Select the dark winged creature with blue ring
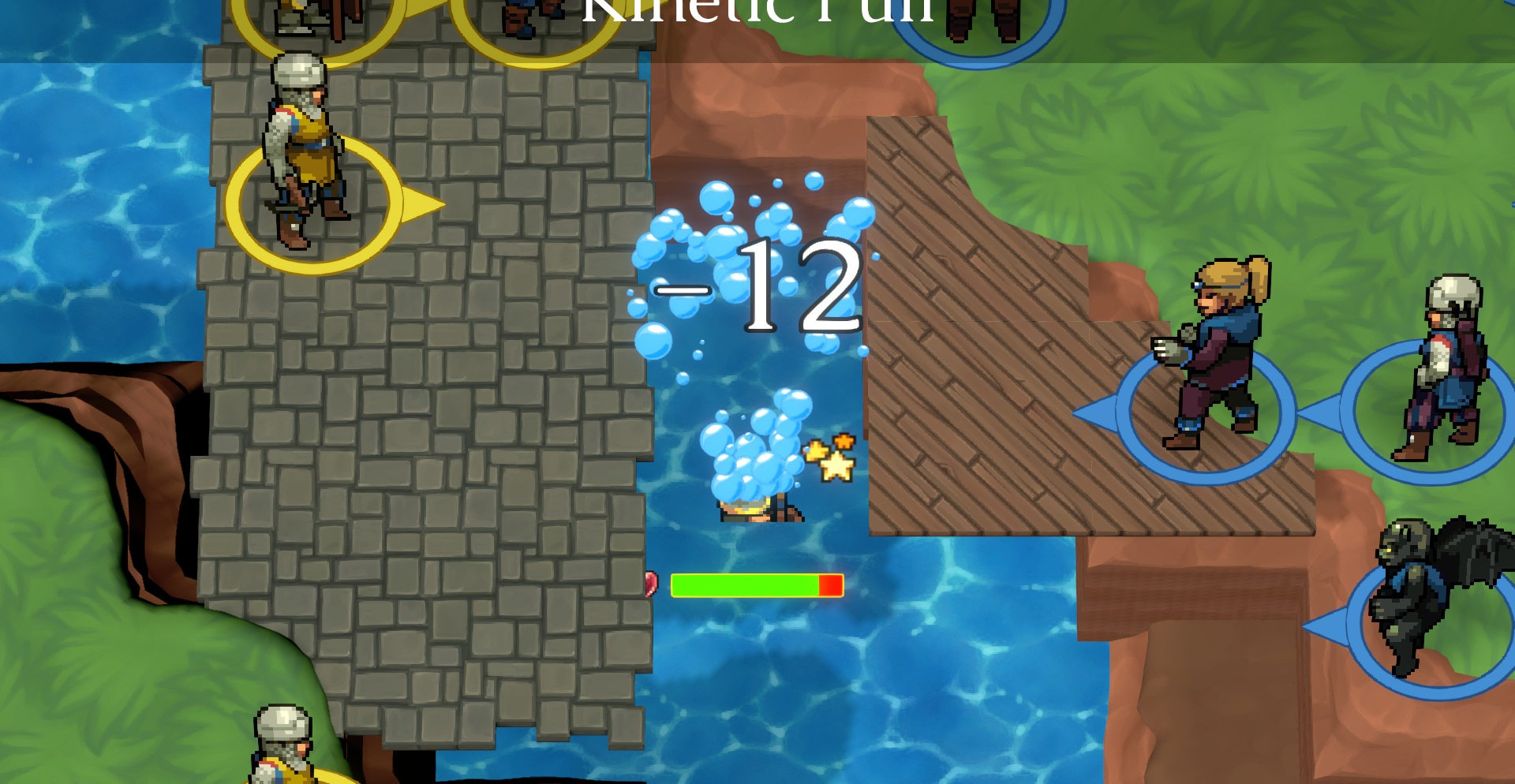 [x=1420, y=592]
